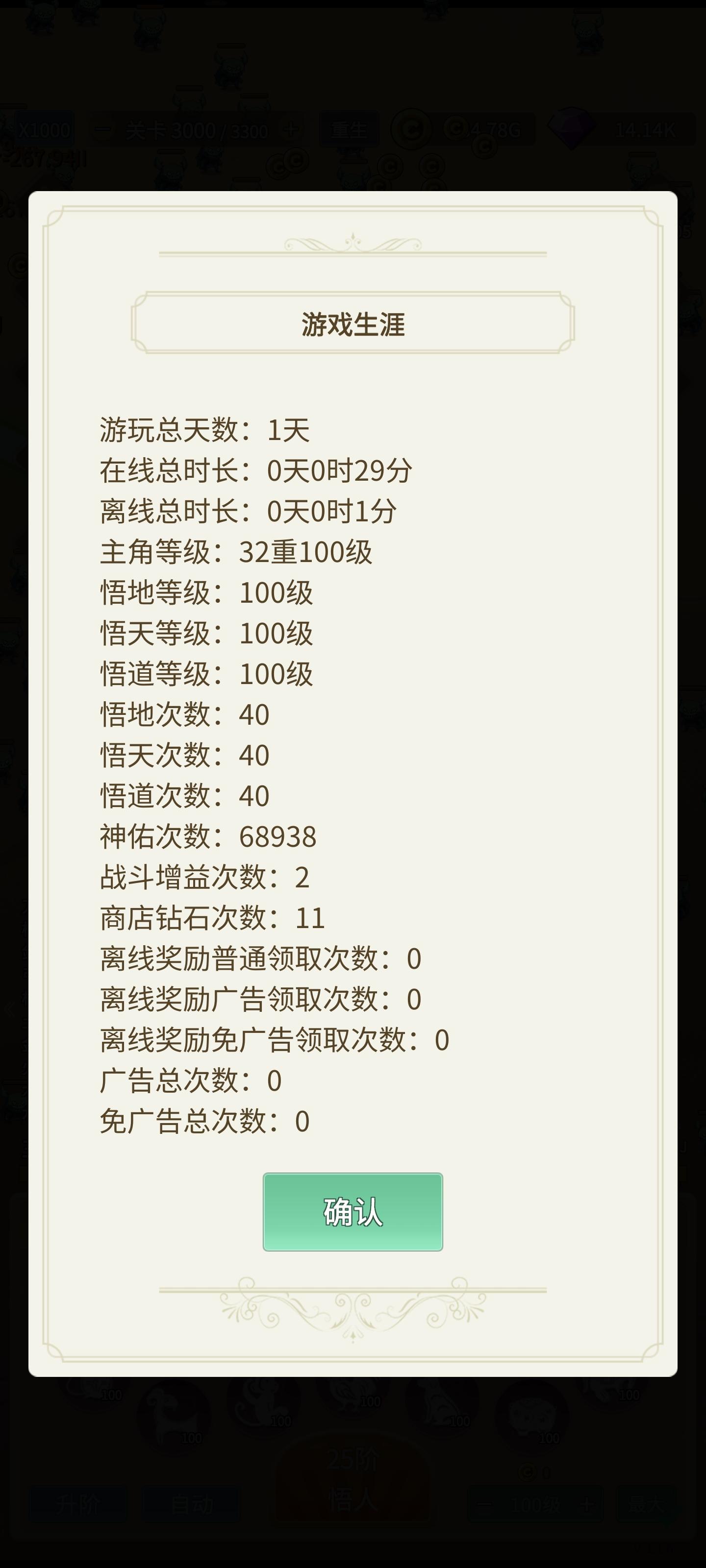Click the 14.14K diamond amount

[x=646, y=130]
